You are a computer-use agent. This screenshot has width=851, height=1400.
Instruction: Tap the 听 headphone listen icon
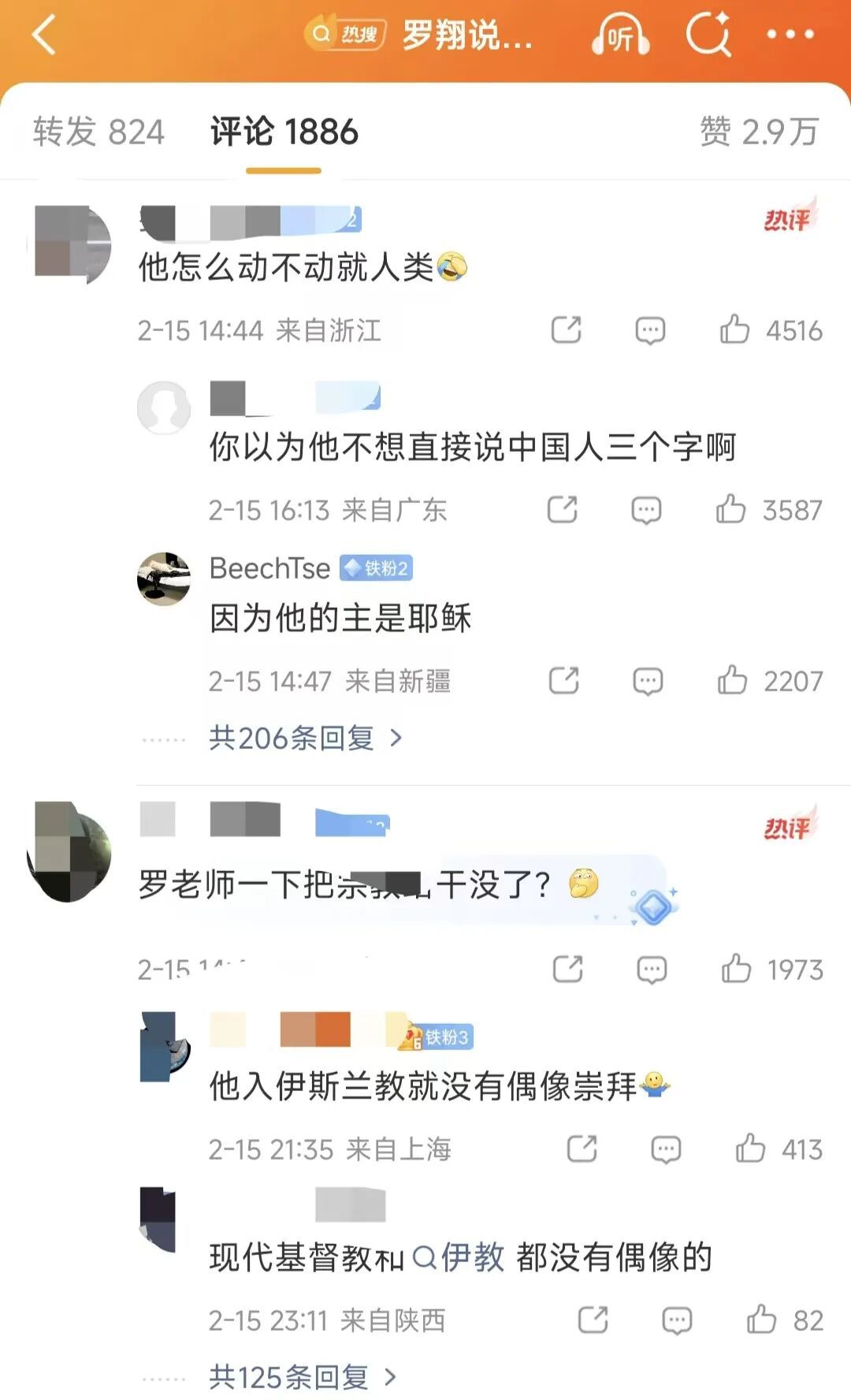pos(620,35)
